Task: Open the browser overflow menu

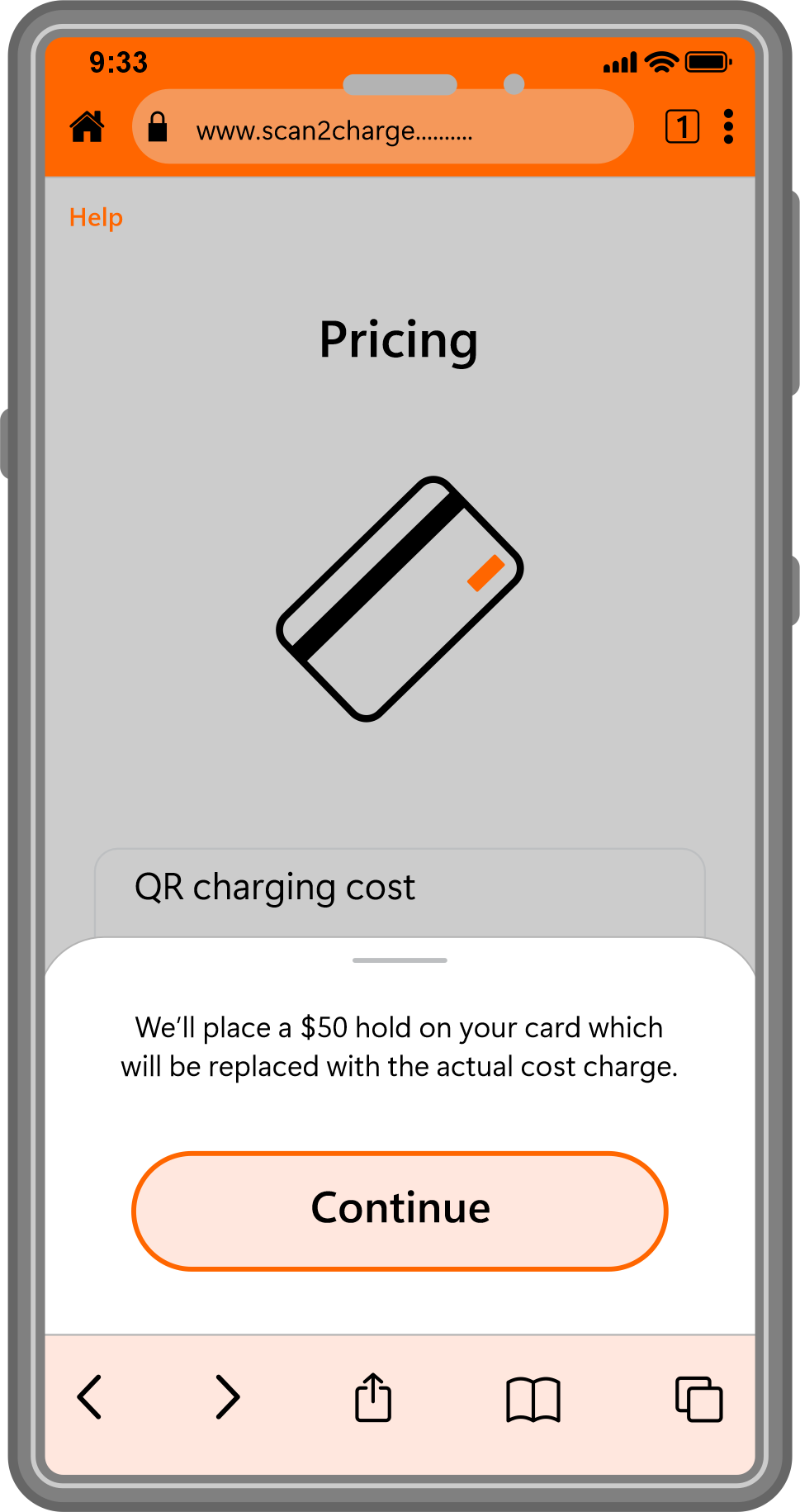Action: pyautogui.click(x=728, y=126)
